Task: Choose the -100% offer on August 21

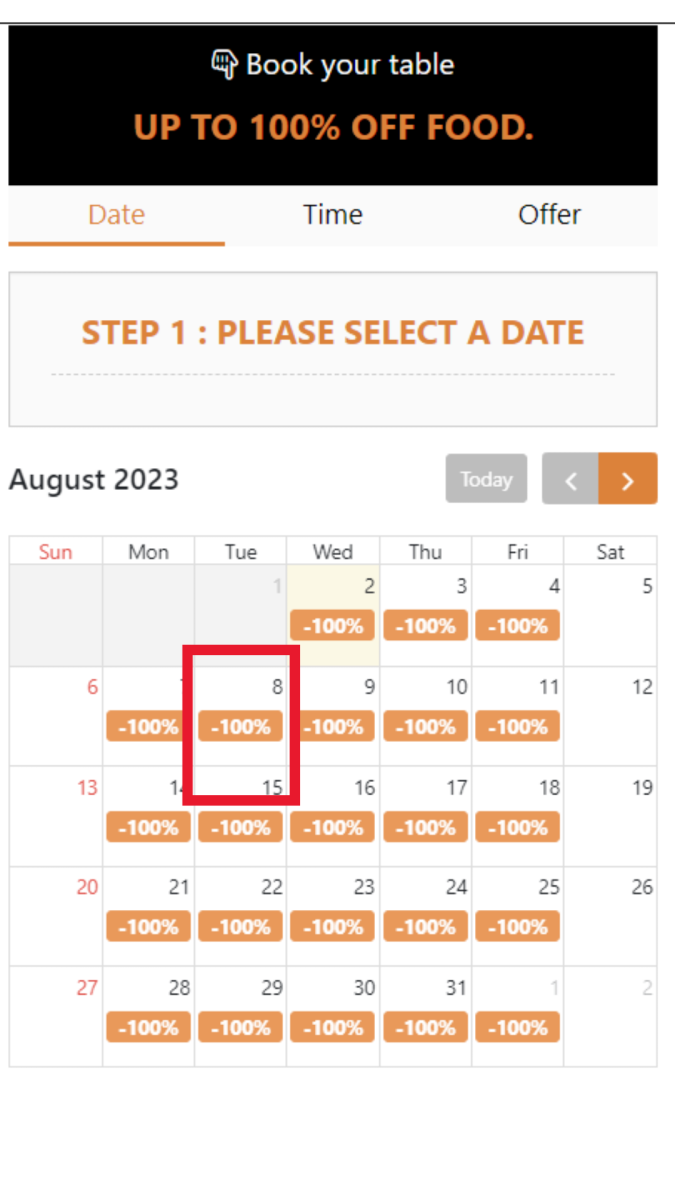Action: [148, 927]
